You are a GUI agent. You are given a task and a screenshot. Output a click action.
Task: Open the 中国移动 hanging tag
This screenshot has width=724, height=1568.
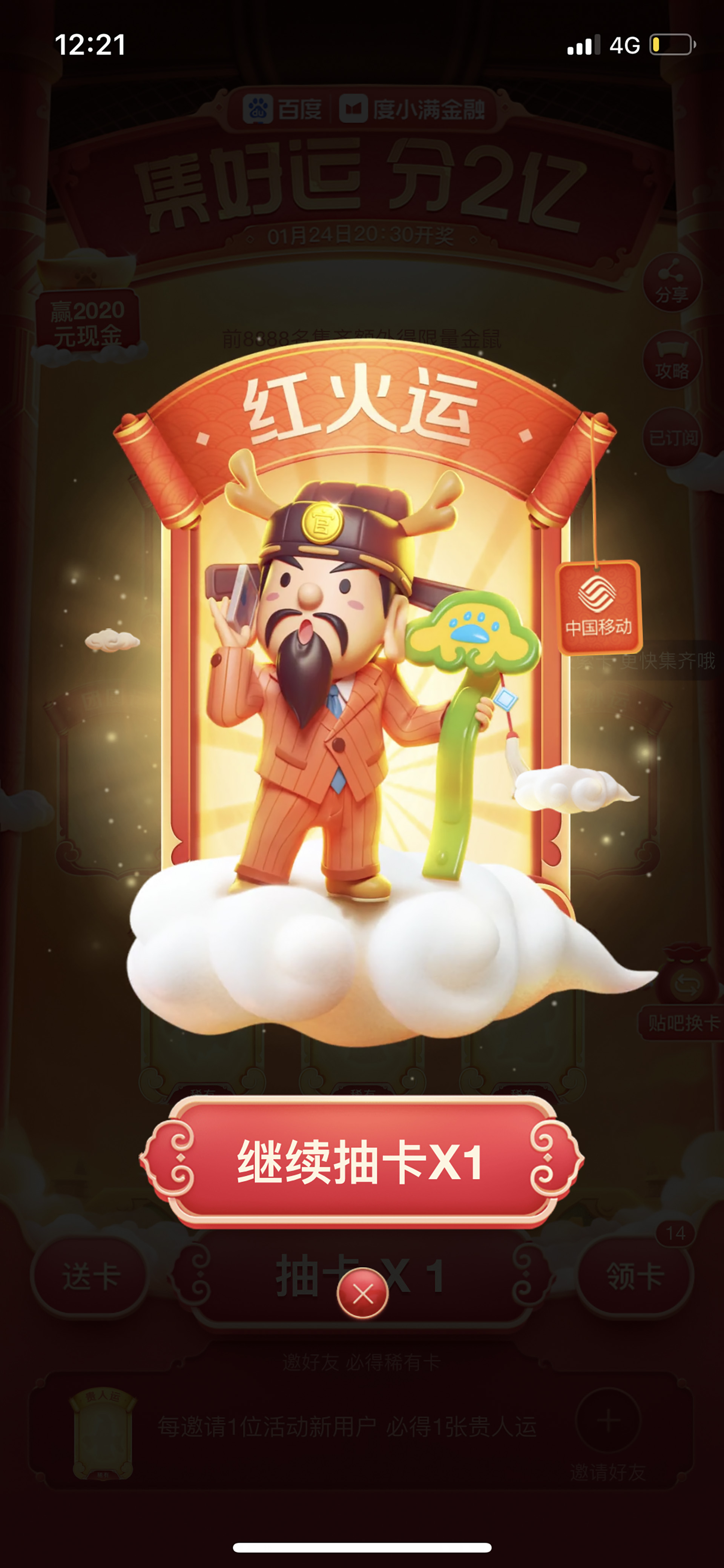coord(599,608)
